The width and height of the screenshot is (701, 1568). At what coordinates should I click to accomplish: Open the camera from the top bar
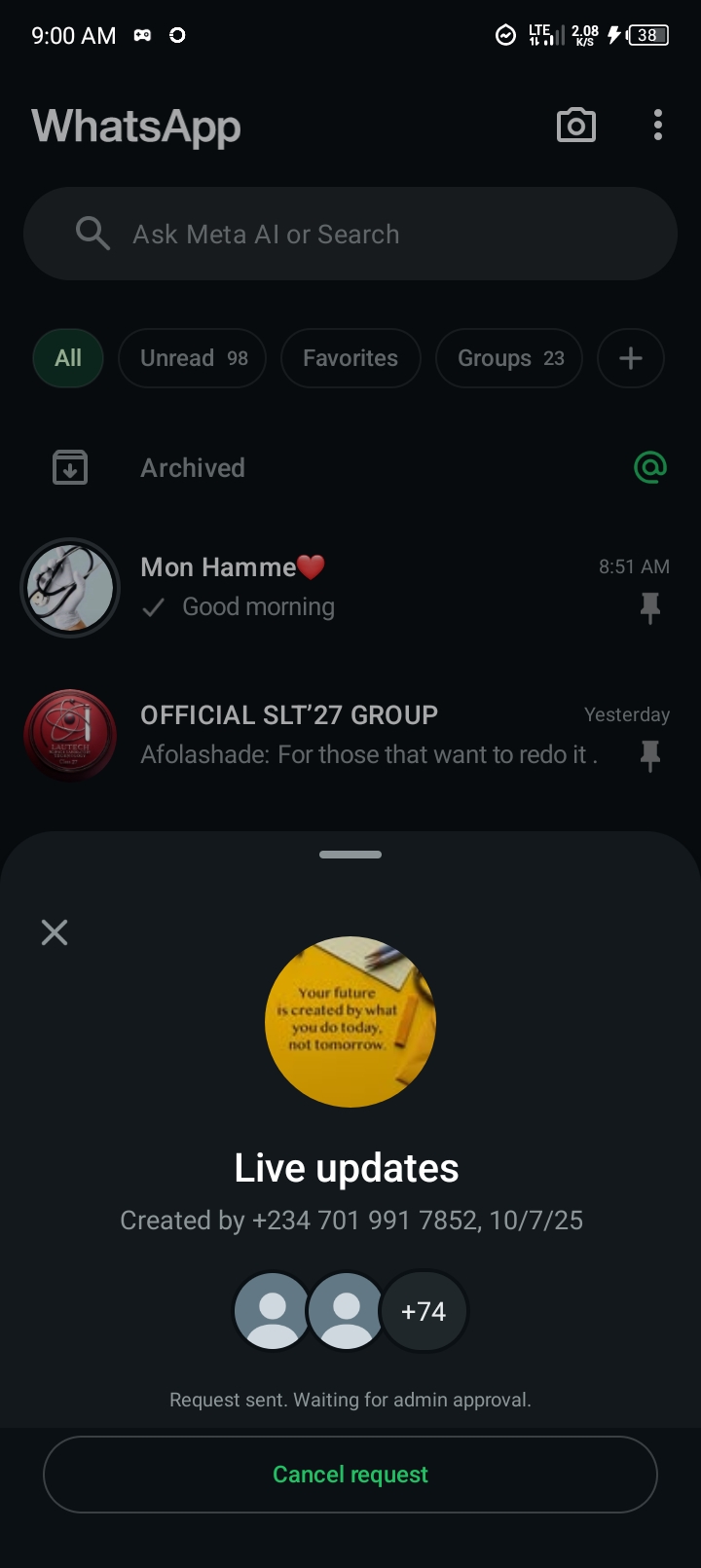pos(575,126)
